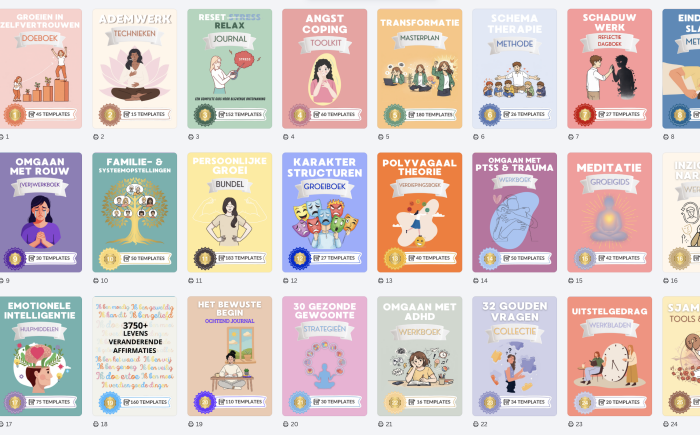Select the Angst Coping Toolkit page

[x=324, y=68]
